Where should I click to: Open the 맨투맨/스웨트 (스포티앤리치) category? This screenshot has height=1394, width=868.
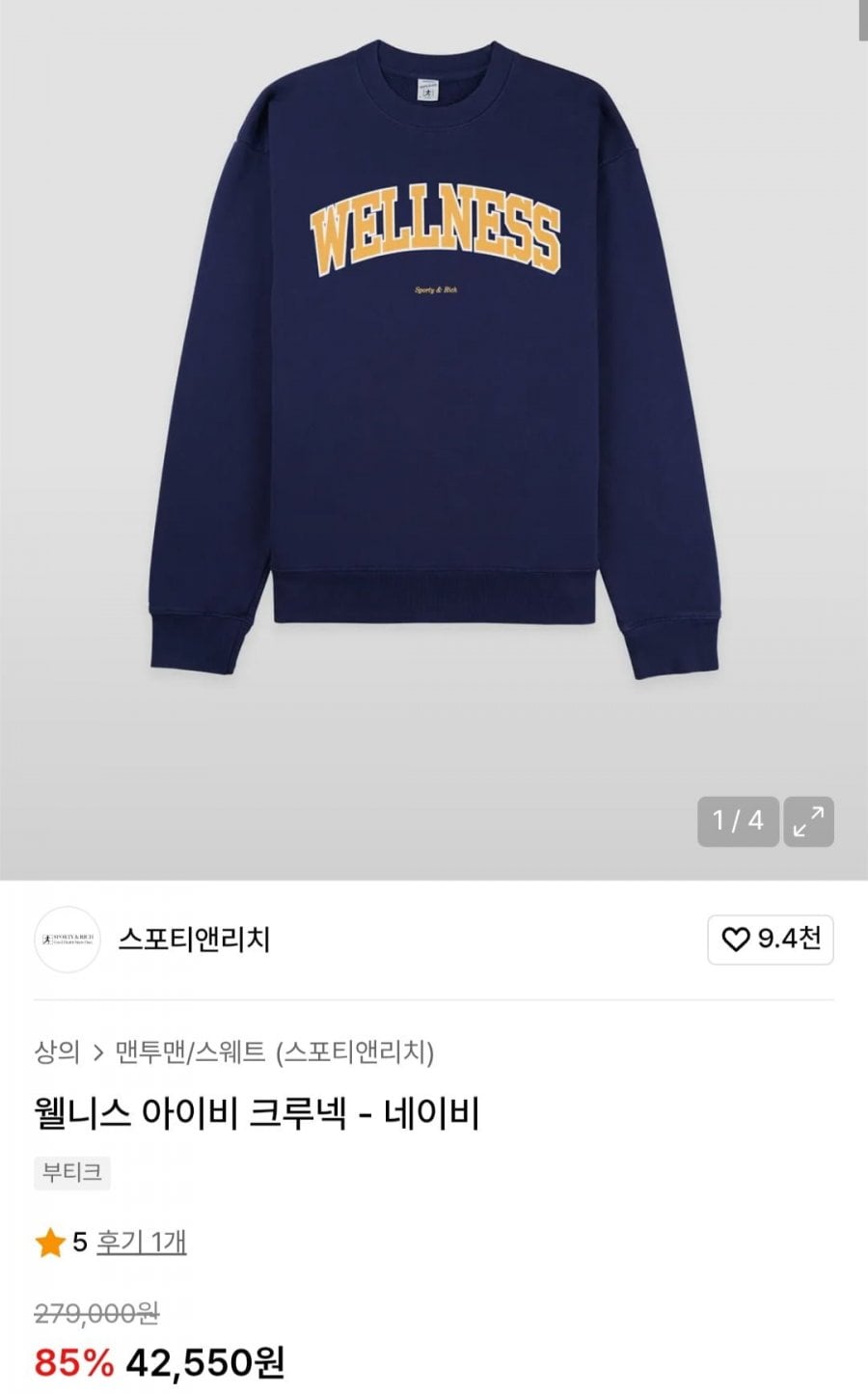pyautogui.click(x=275, y=1051)
